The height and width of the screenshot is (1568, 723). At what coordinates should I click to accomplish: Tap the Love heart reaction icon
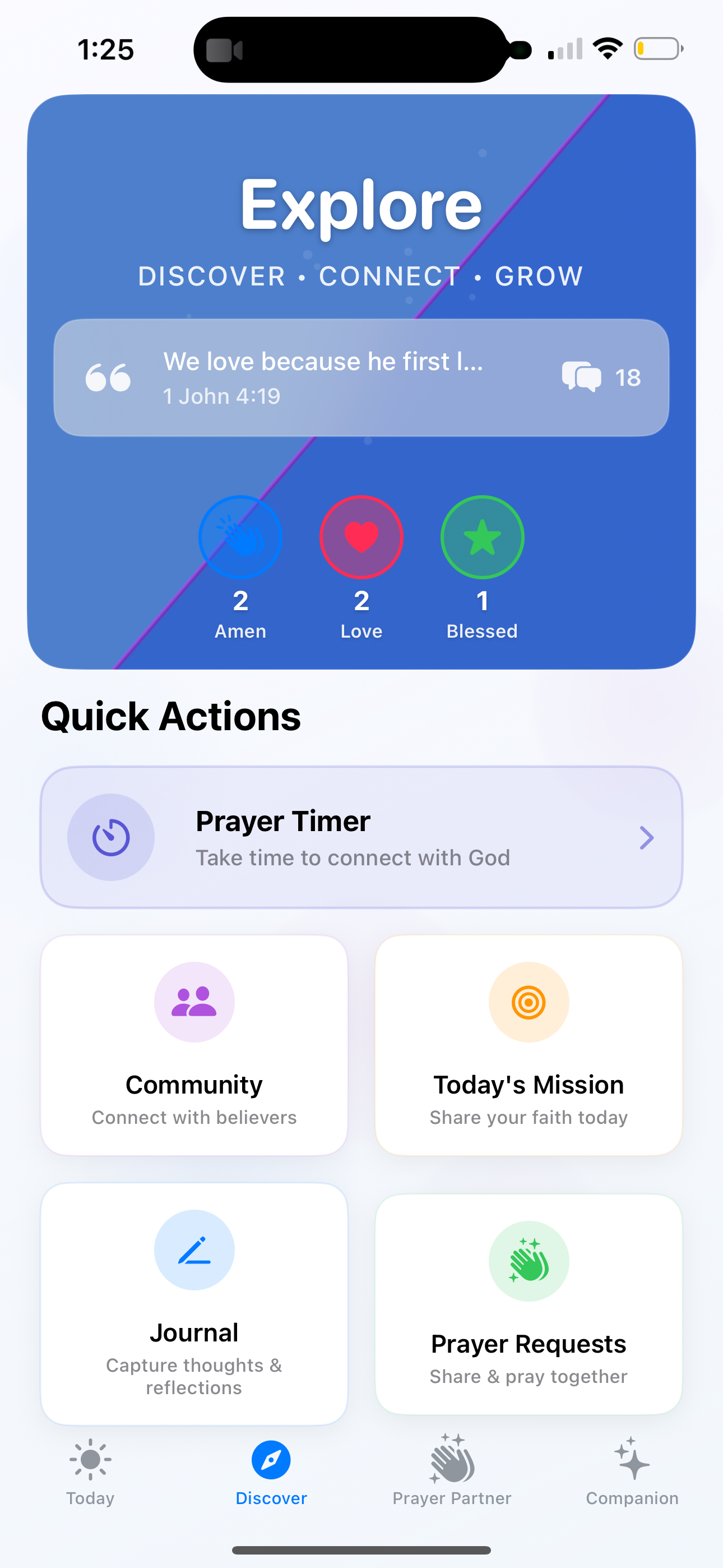click(361, 536)
